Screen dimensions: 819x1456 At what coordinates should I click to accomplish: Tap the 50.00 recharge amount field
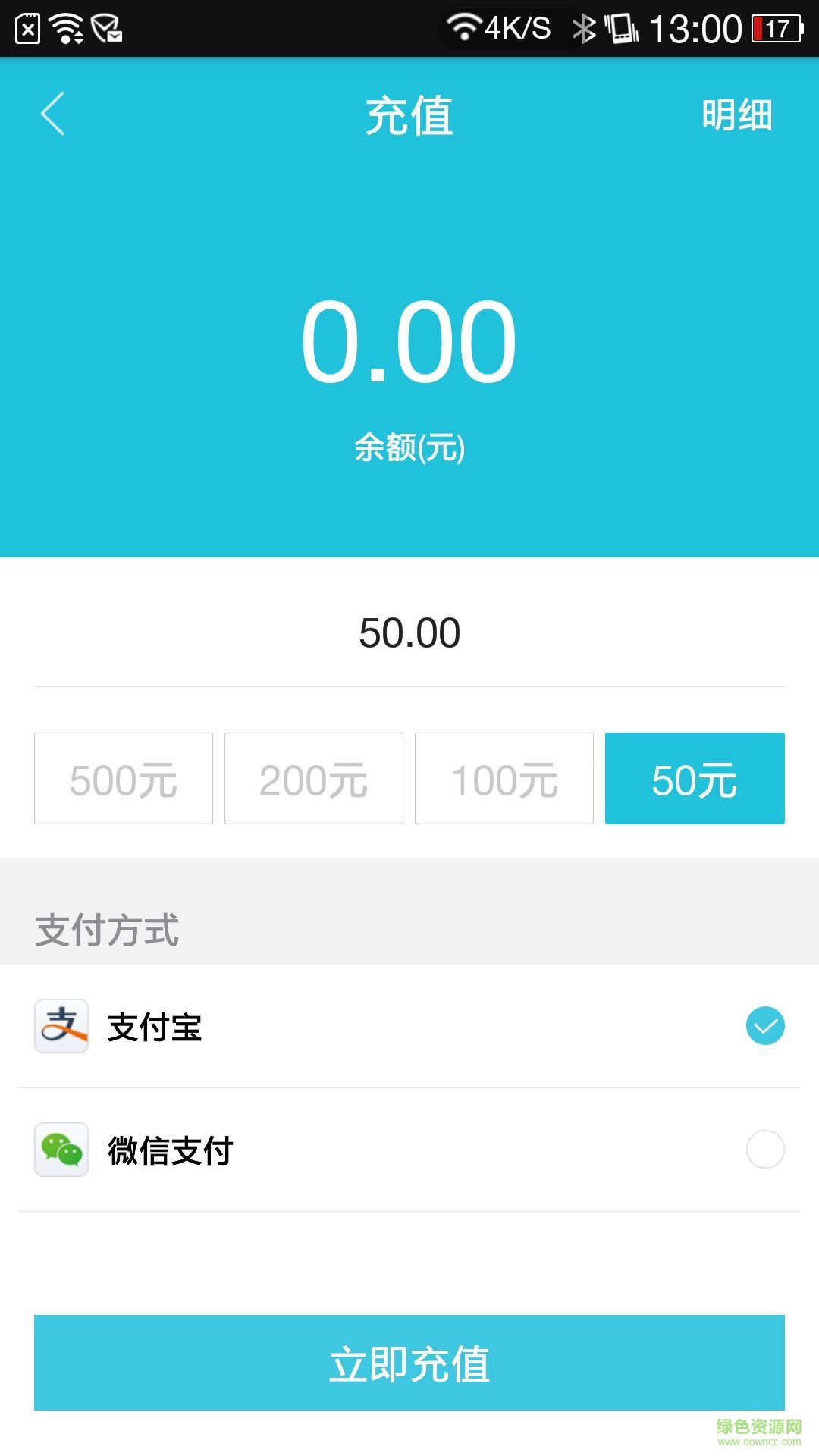point(409,633)
